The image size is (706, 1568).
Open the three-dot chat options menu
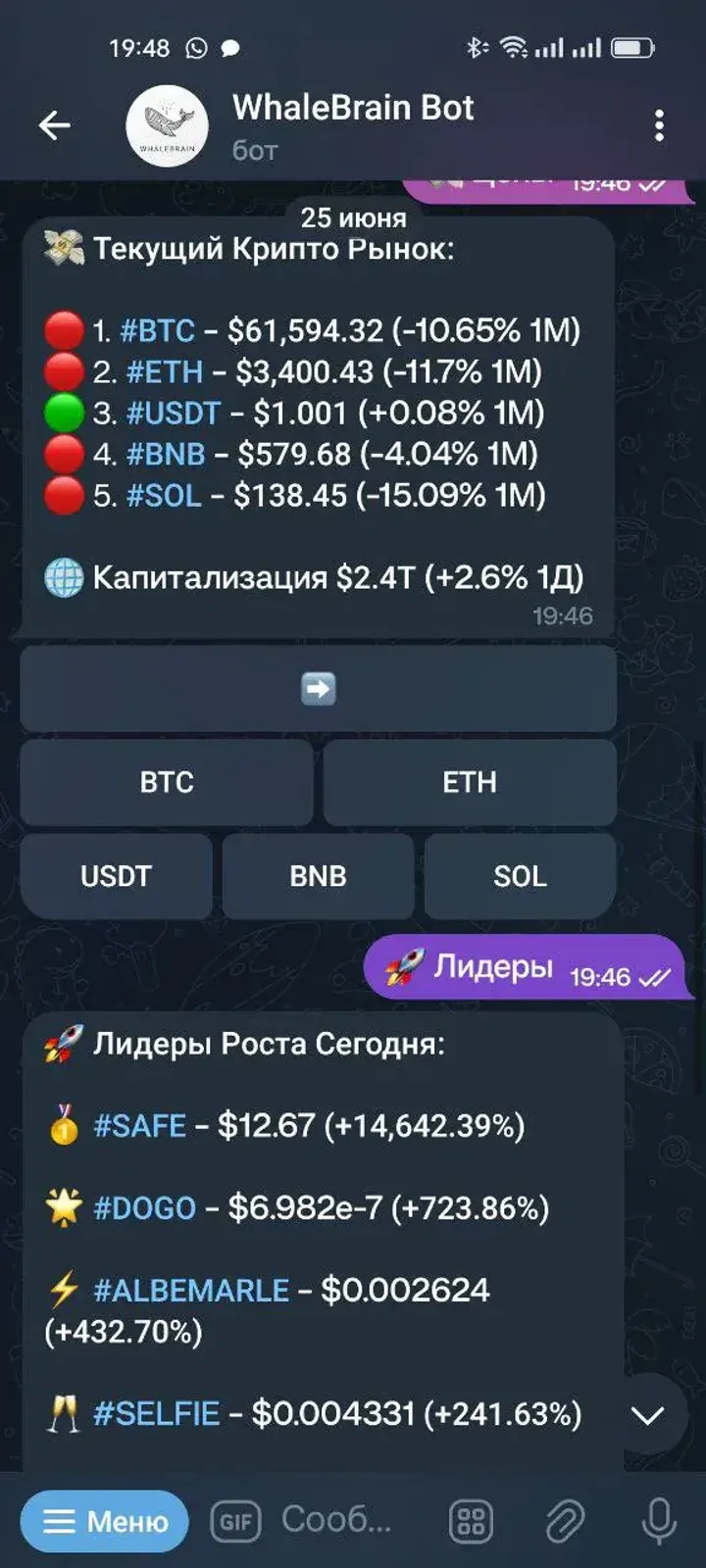pyautogui.click(x=659, y=124)
